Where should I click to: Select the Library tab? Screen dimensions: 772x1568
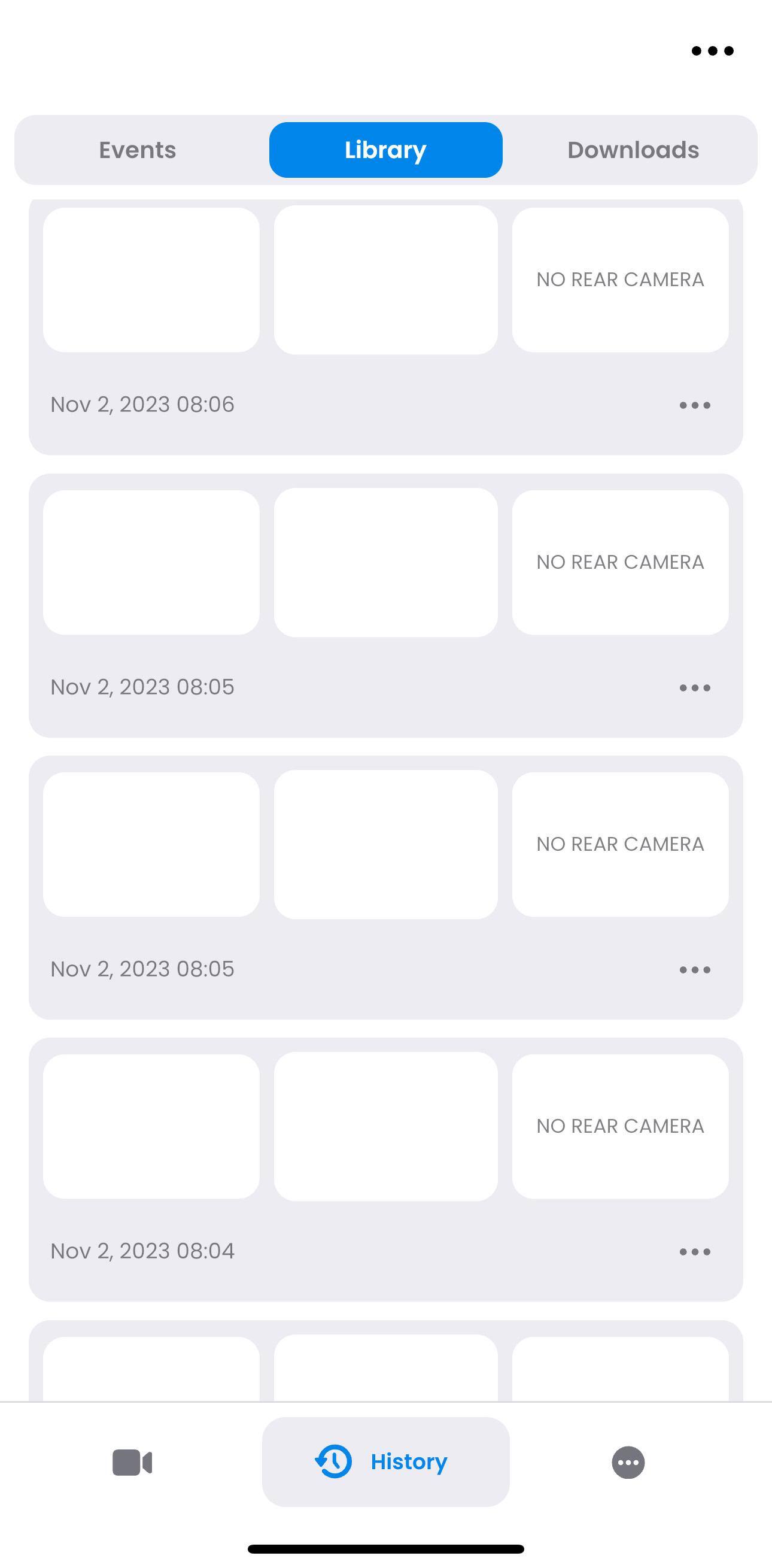(385, 150)
